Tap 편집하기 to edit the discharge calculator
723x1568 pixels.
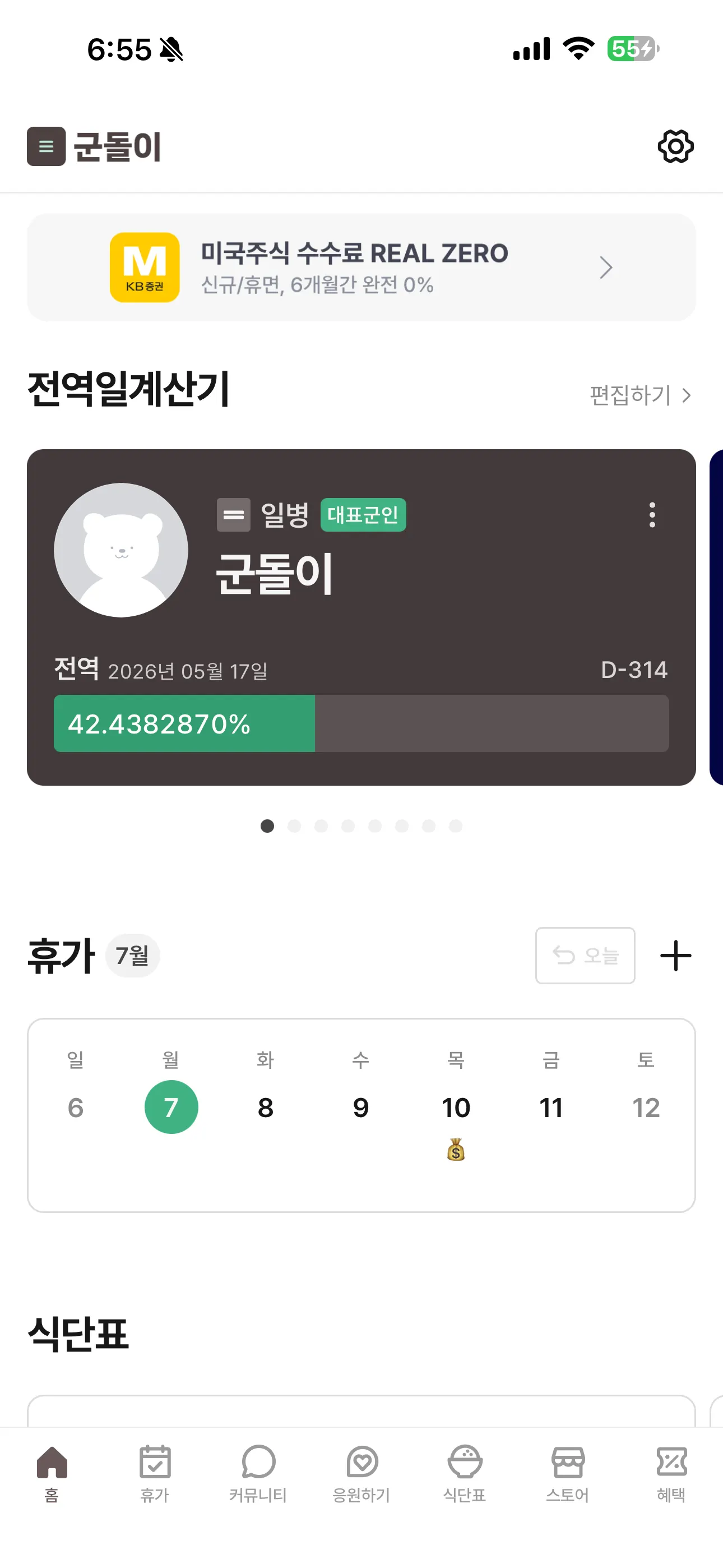[x=639, y=396]
